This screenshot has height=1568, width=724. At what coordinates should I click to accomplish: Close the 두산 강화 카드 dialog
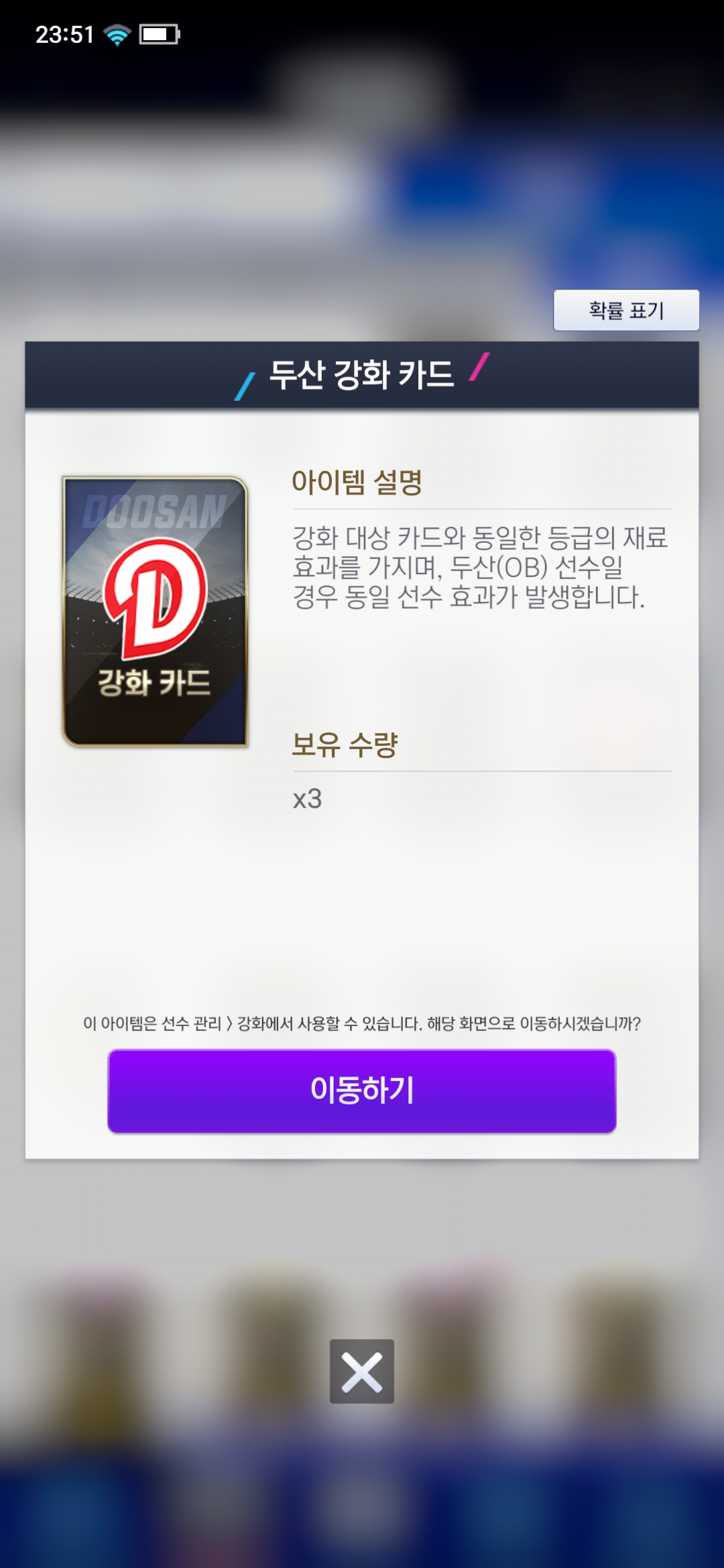[362, 1371]
